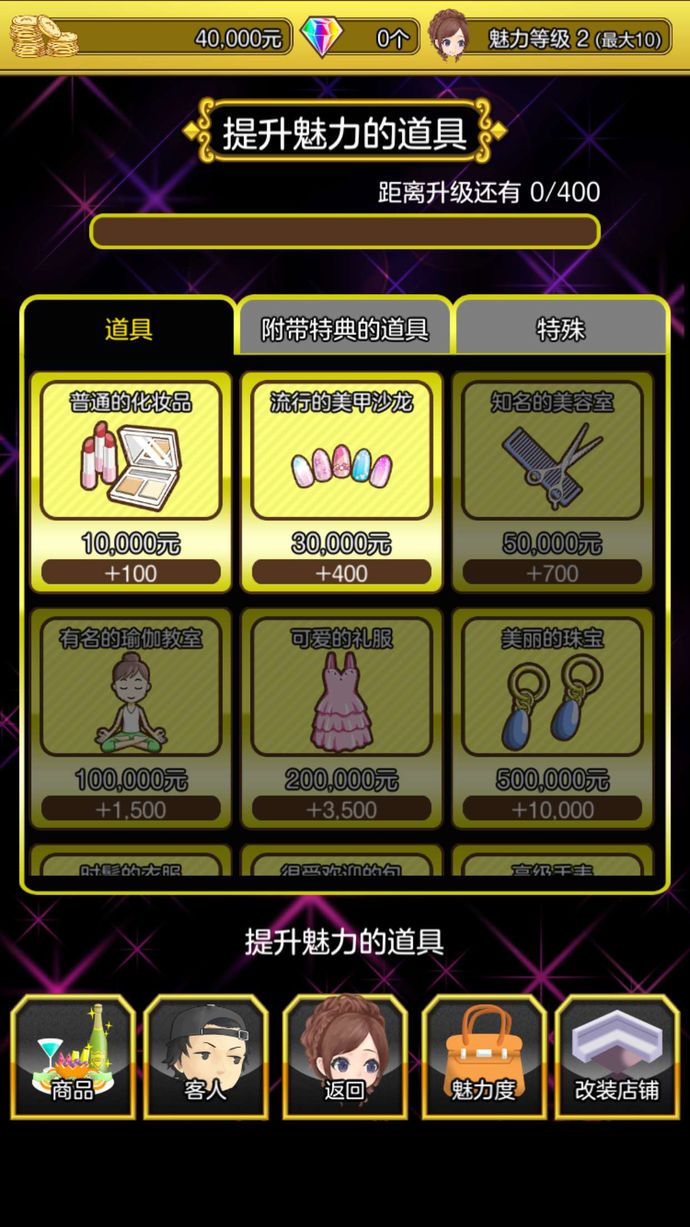Tap the 返回 button
This screenshot has height=1227, width=690.
point(345,1056)
